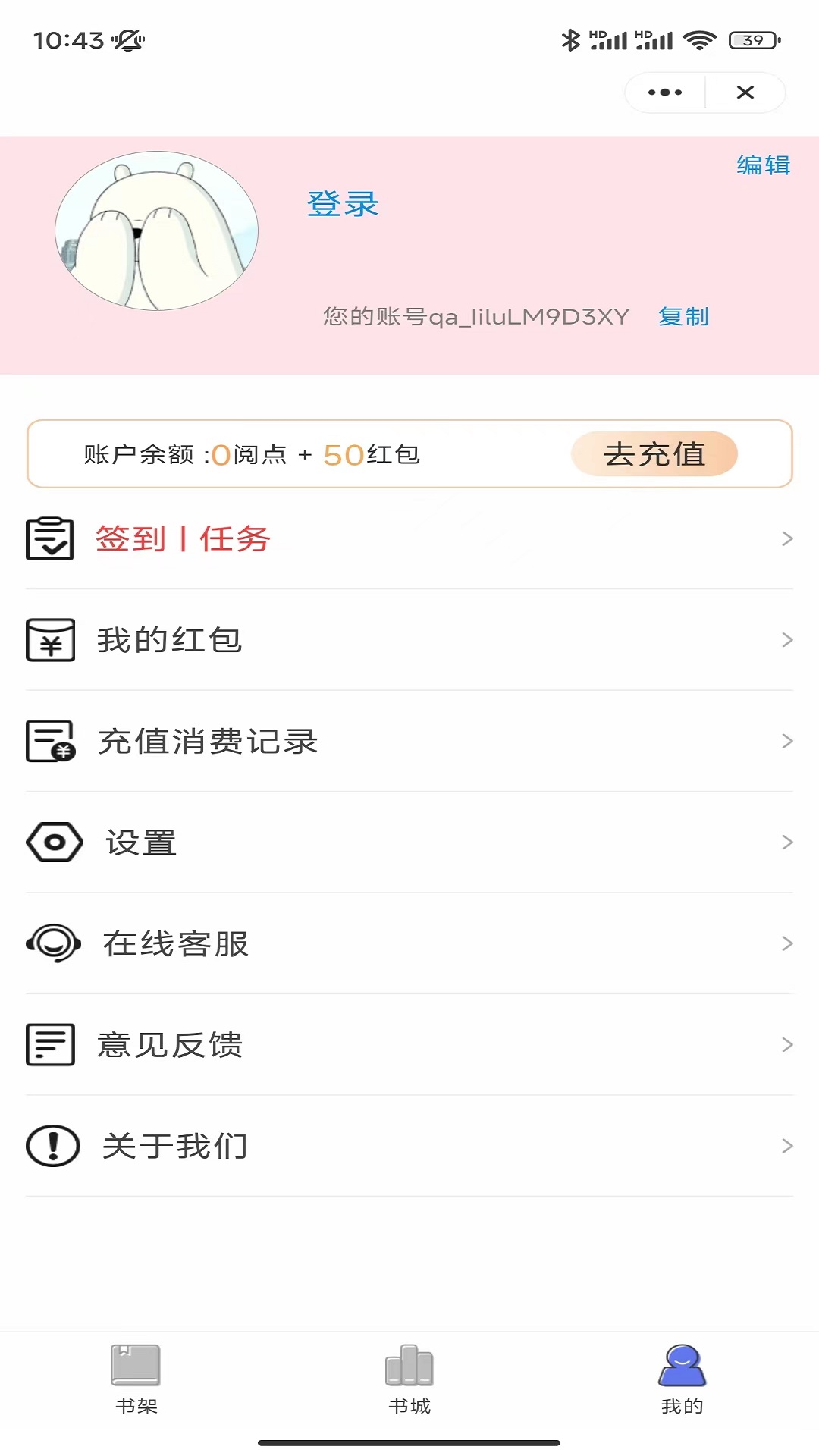Tap the 我的红包 red envelope icon

pos(49,641)
